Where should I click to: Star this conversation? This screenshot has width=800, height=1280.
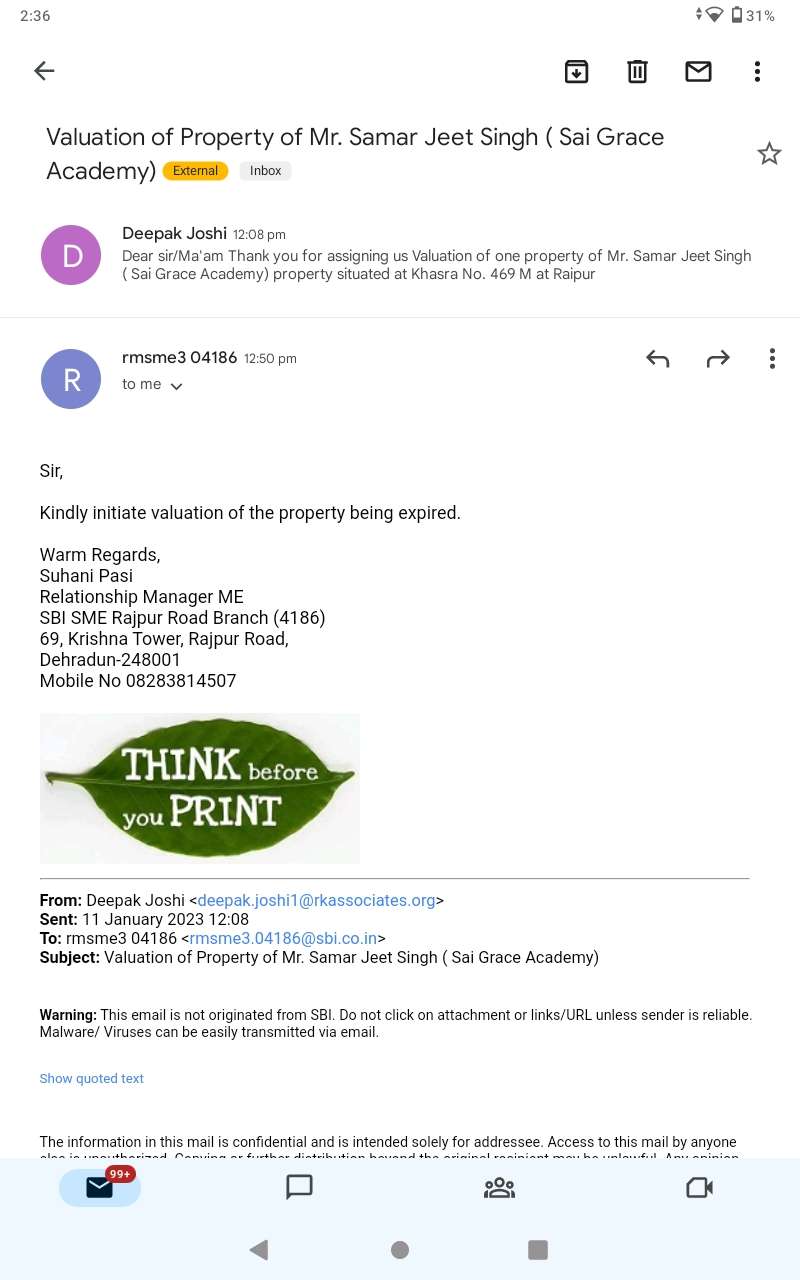pyautogui.click(x=769, y=153)
